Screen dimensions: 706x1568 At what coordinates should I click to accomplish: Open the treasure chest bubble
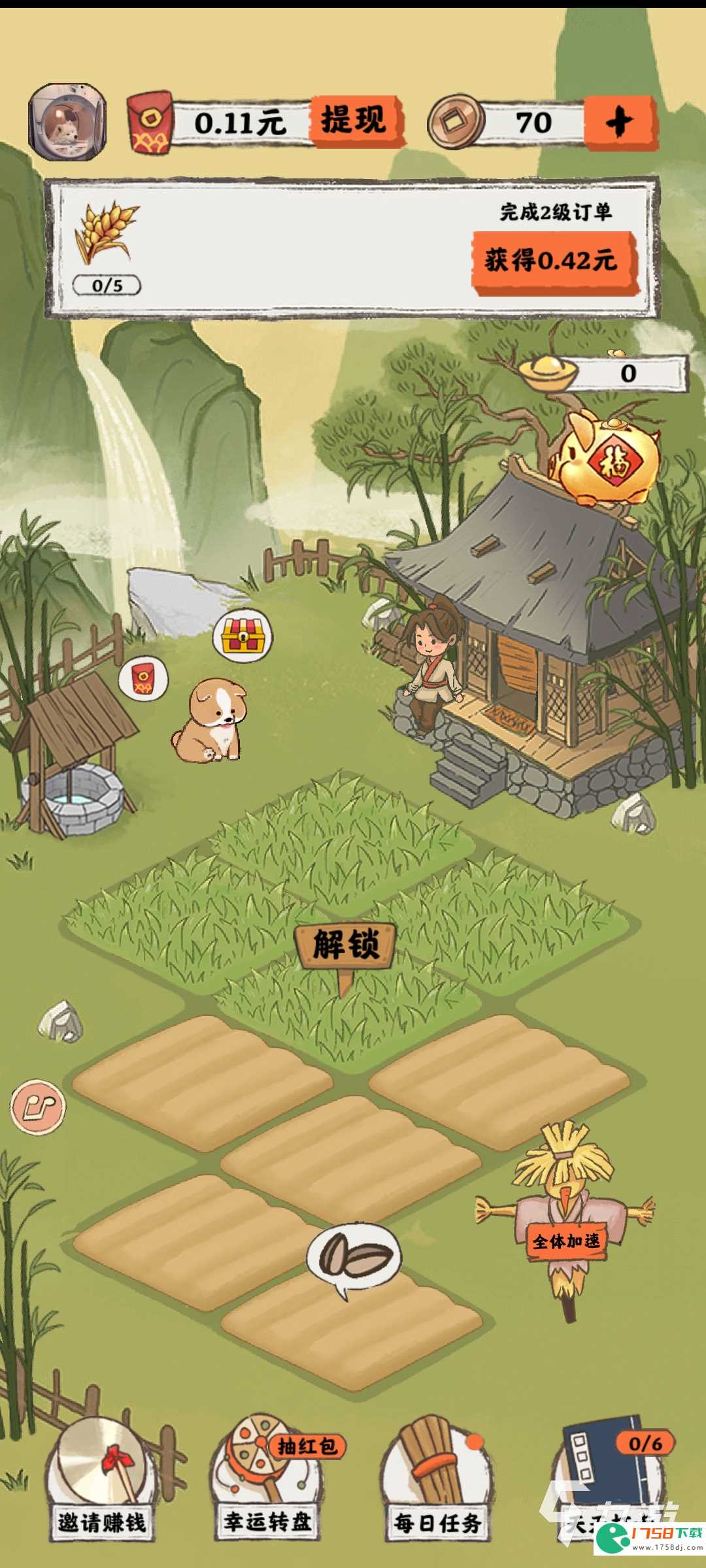click(x=242, y=636)
